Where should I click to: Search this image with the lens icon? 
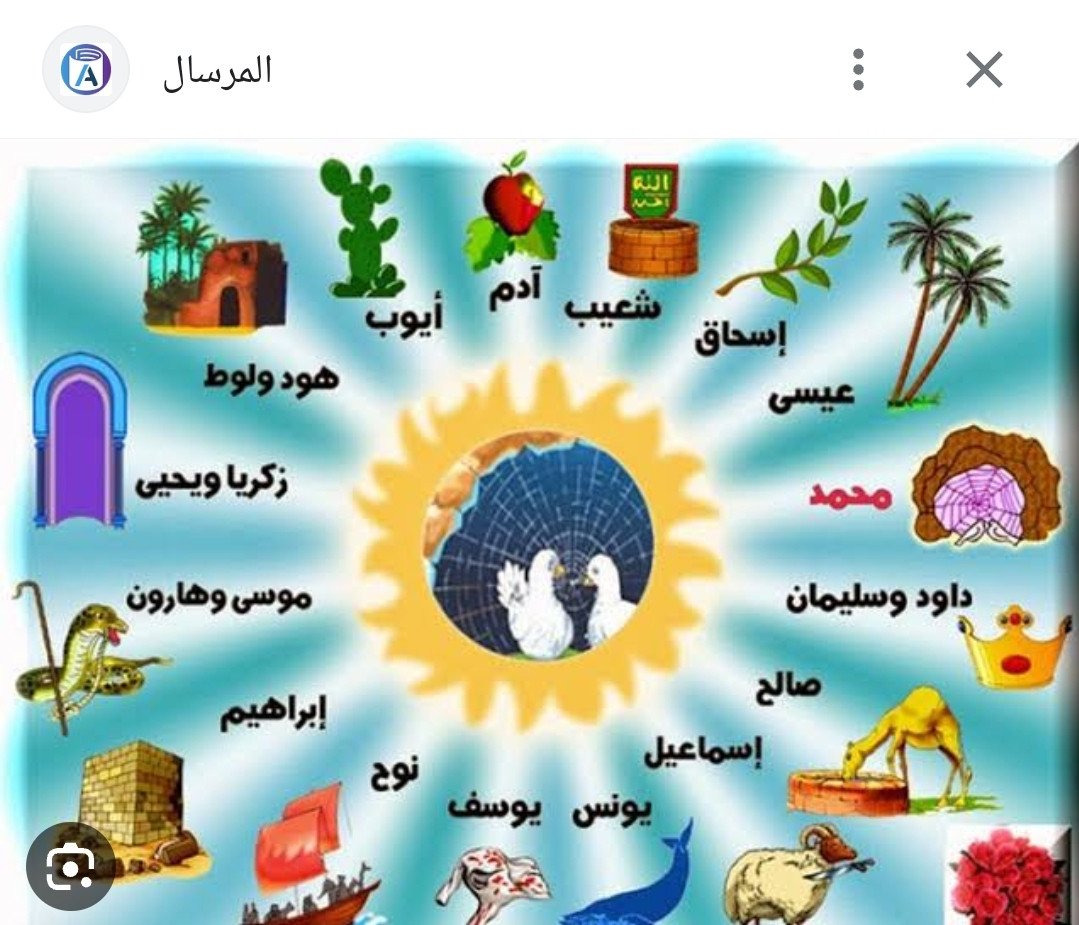click(x=70, y=866)
